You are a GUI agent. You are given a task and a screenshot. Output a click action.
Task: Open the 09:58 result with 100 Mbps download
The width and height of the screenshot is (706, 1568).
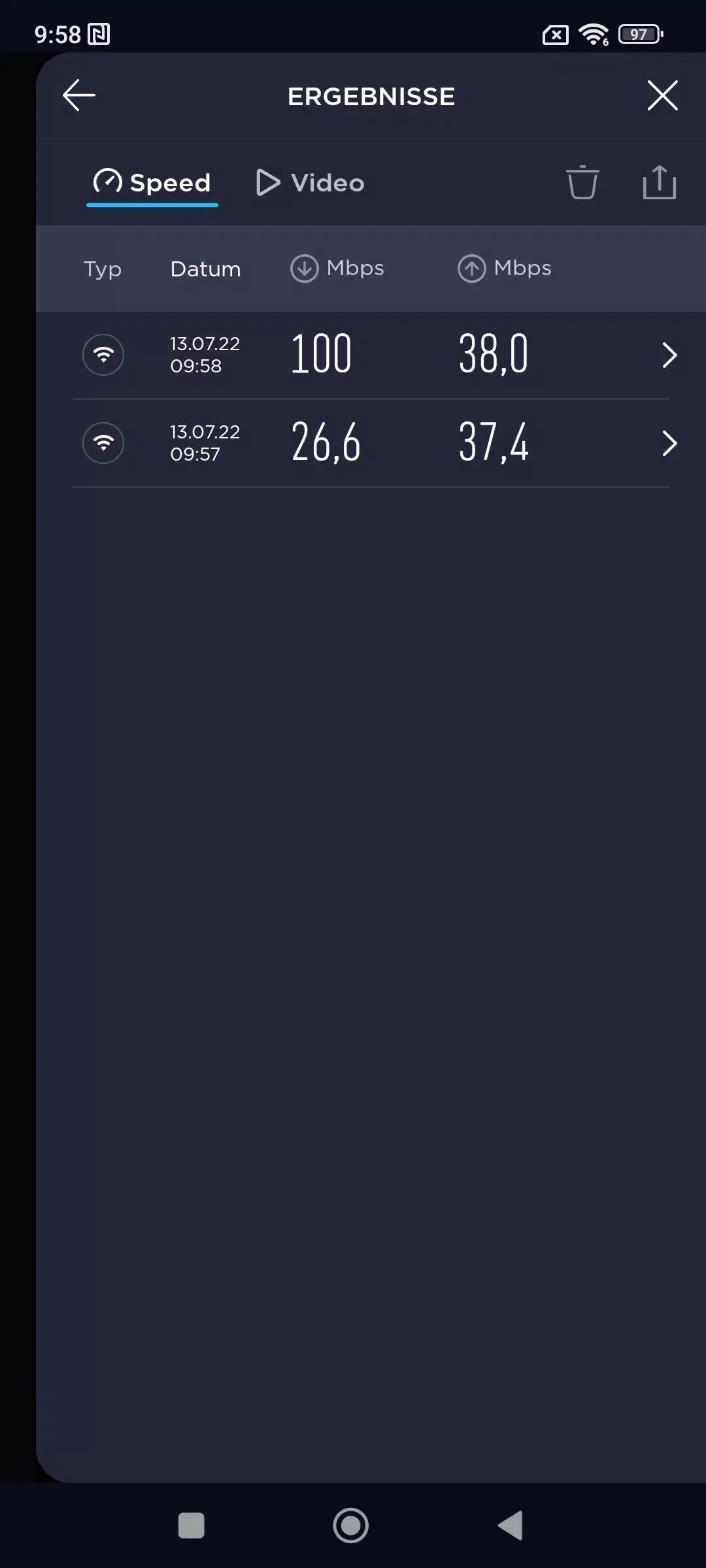click(371, 355)
